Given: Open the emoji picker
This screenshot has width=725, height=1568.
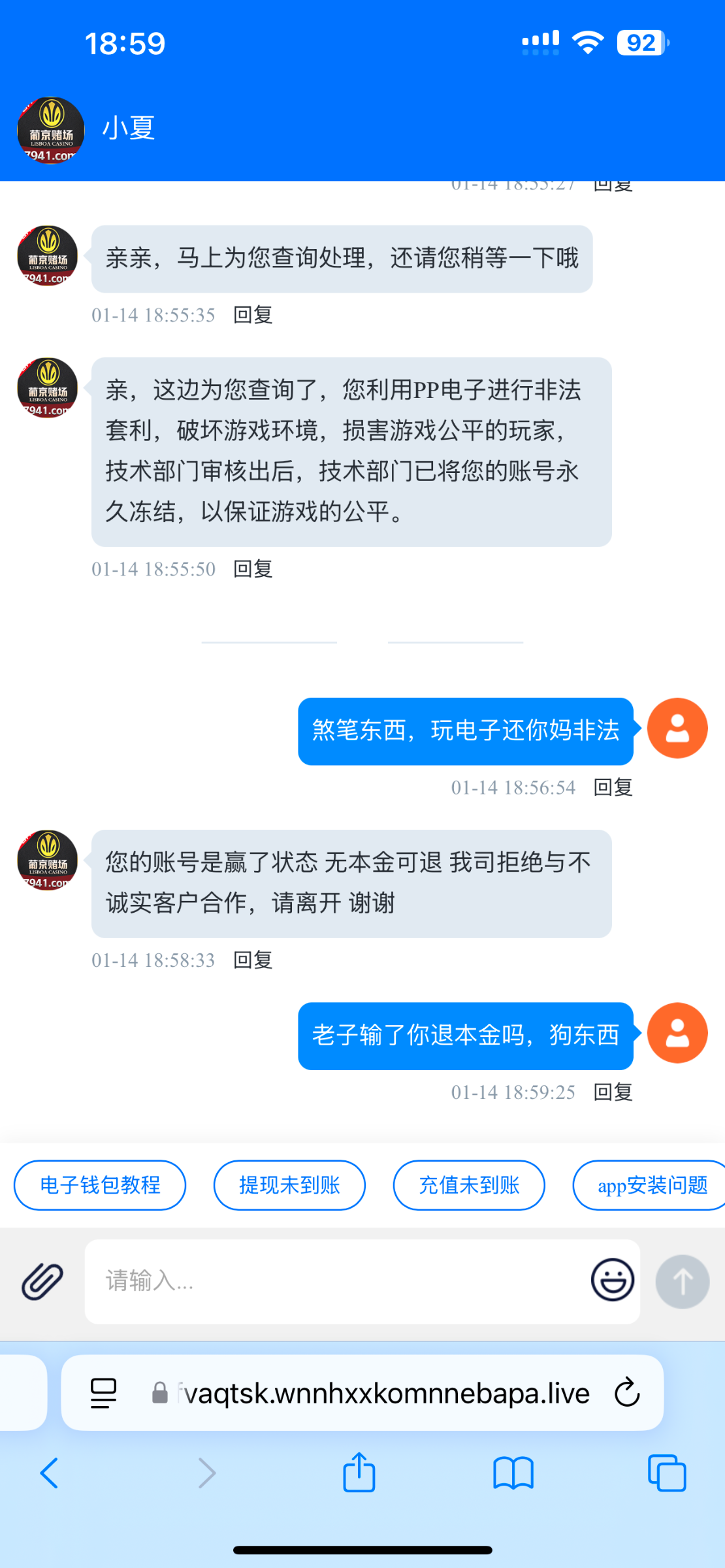Looking at the screenshot, I should 612,1280.
